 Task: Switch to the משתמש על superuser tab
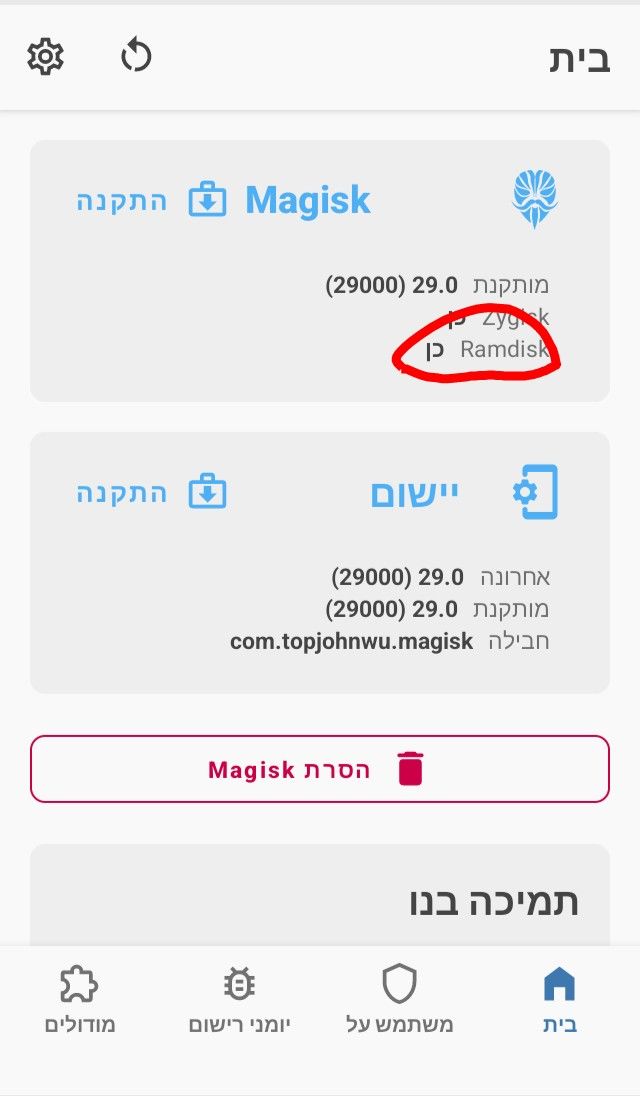[399, 1000]
